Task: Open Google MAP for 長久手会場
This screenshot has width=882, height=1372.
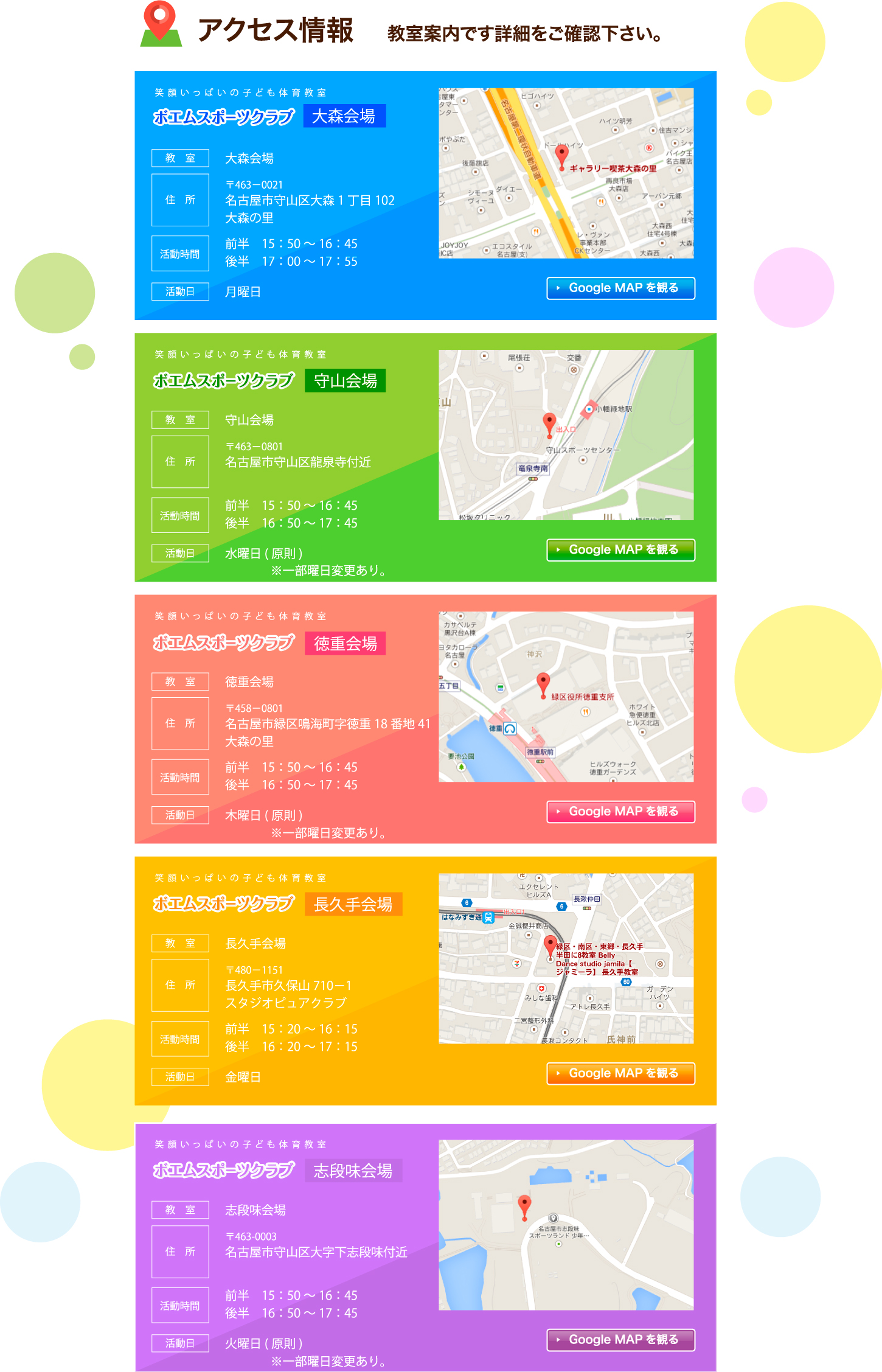Action: click(x=620, y=1073)
